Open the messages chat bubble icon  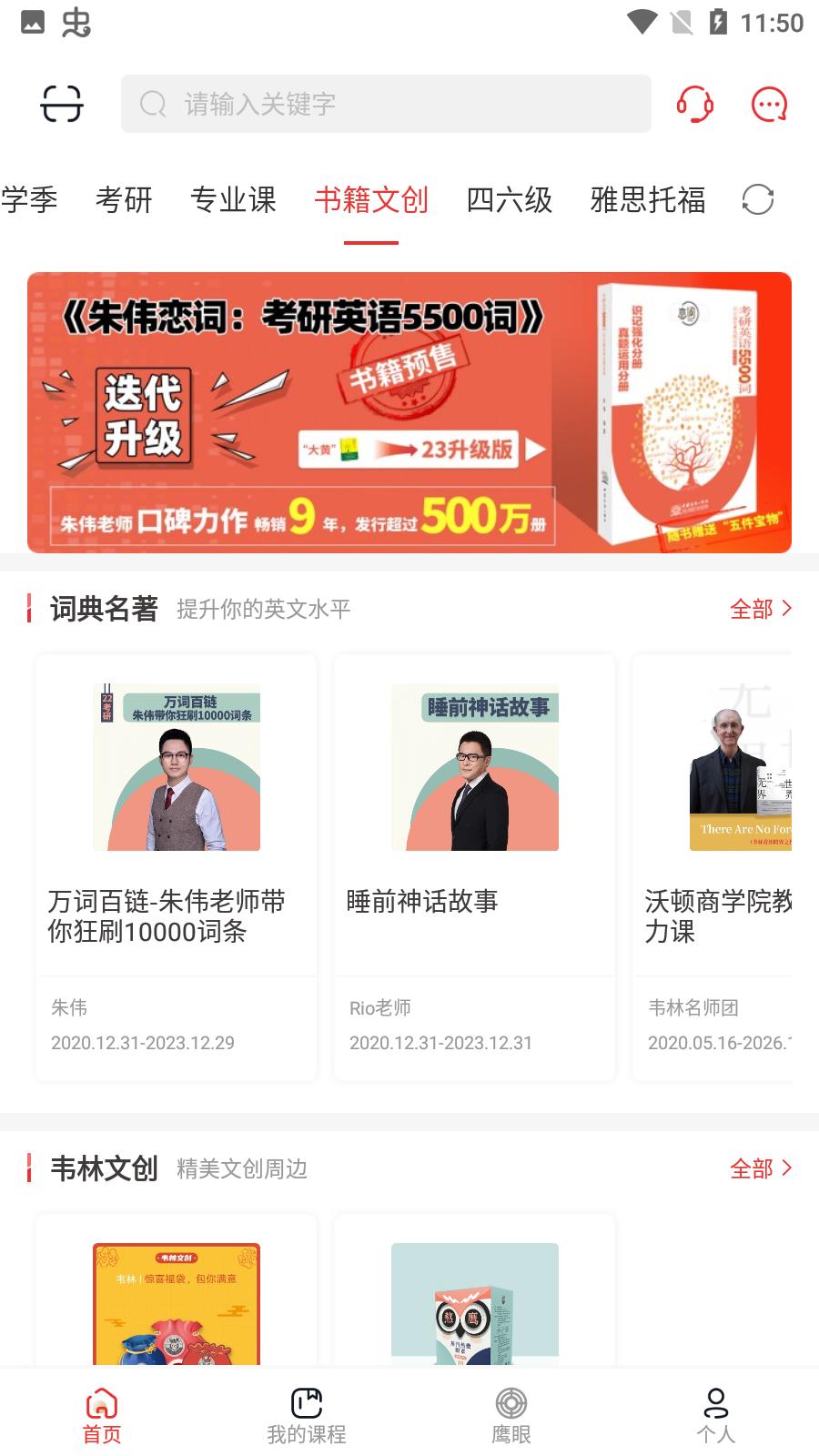(x=769, y=104)
